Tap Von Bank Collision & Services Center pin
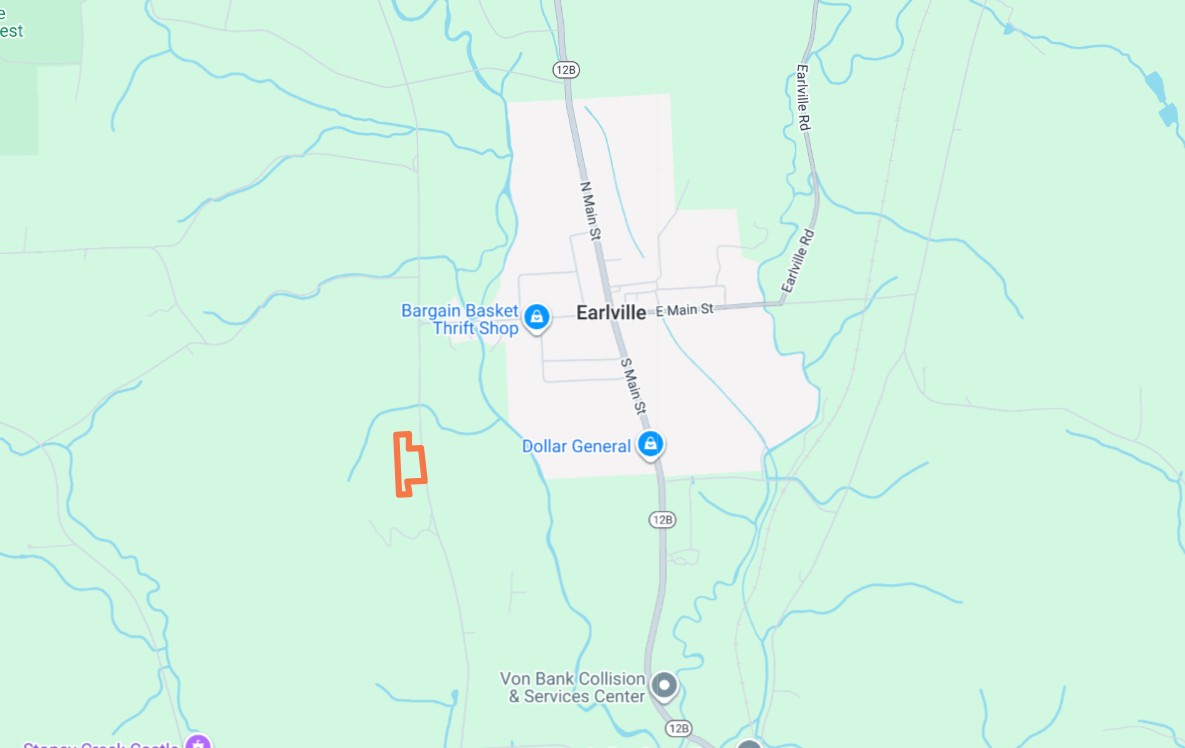1185x748 pixels. 663,686
